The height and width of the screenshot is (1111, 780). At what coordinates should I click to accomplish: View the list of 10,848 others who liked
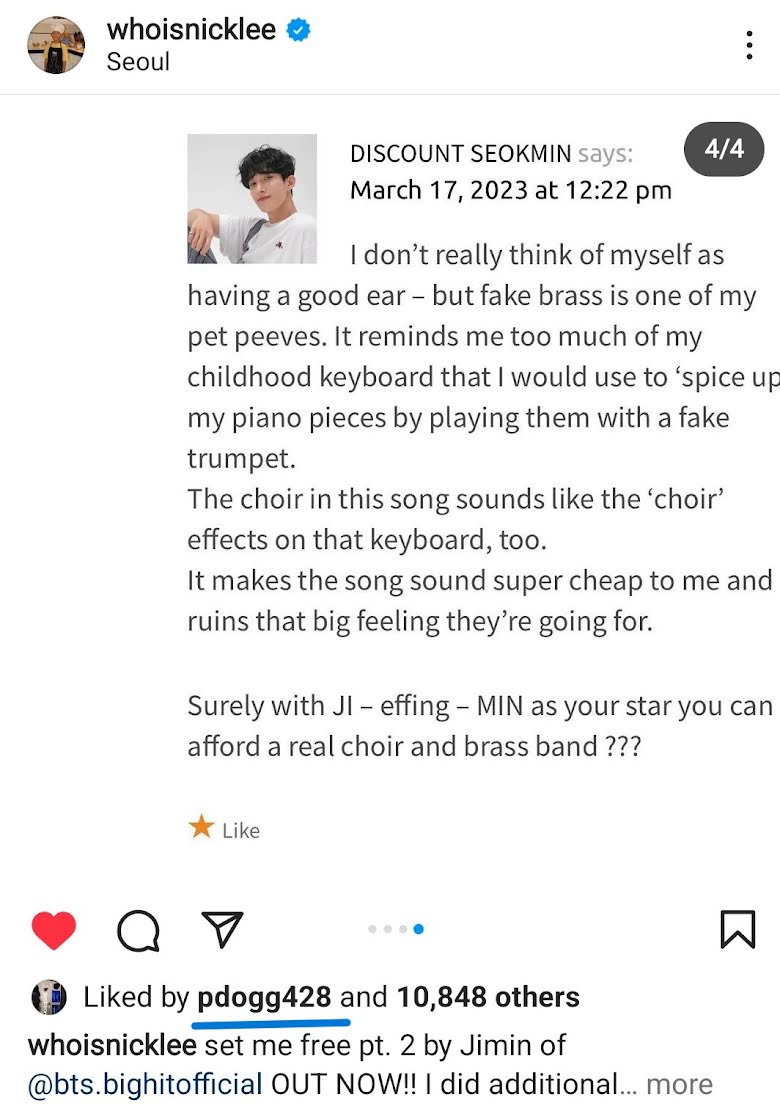pos(488,997)
